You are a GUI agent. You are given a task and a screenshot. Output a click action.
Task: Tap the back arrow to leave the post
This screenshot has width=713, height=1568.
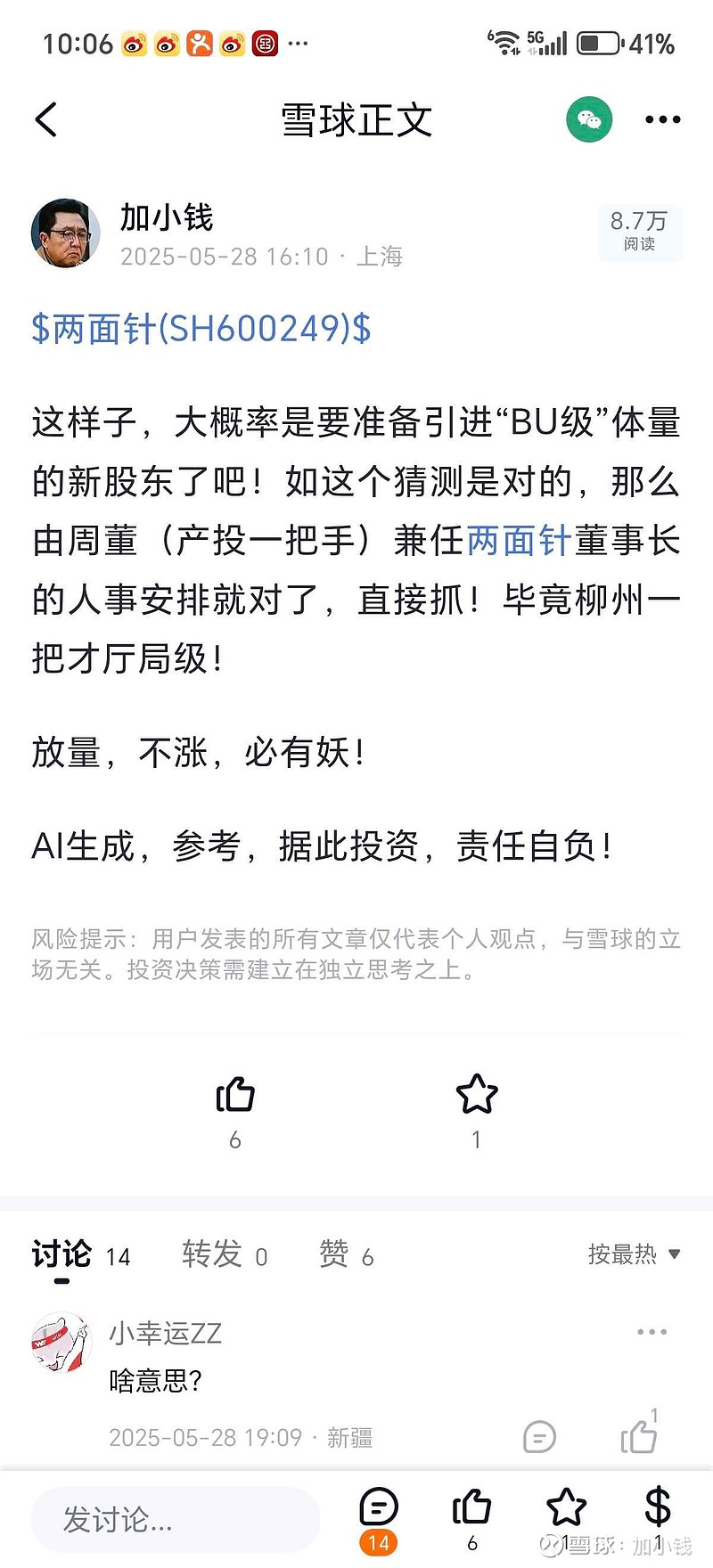pyautogui.click(x=46, y=118)
